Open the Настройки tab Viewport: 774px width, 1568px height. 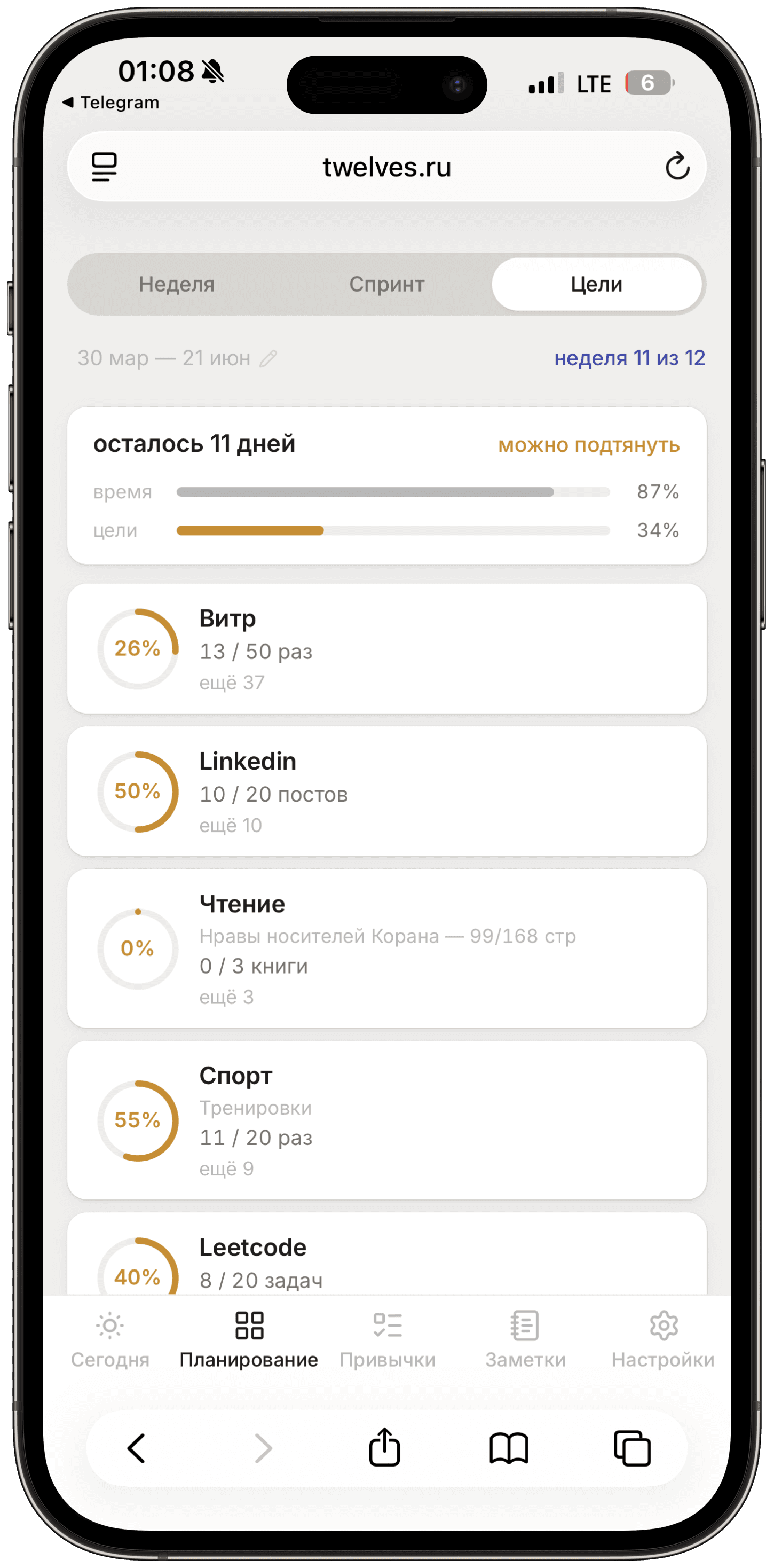[662, 1340]
